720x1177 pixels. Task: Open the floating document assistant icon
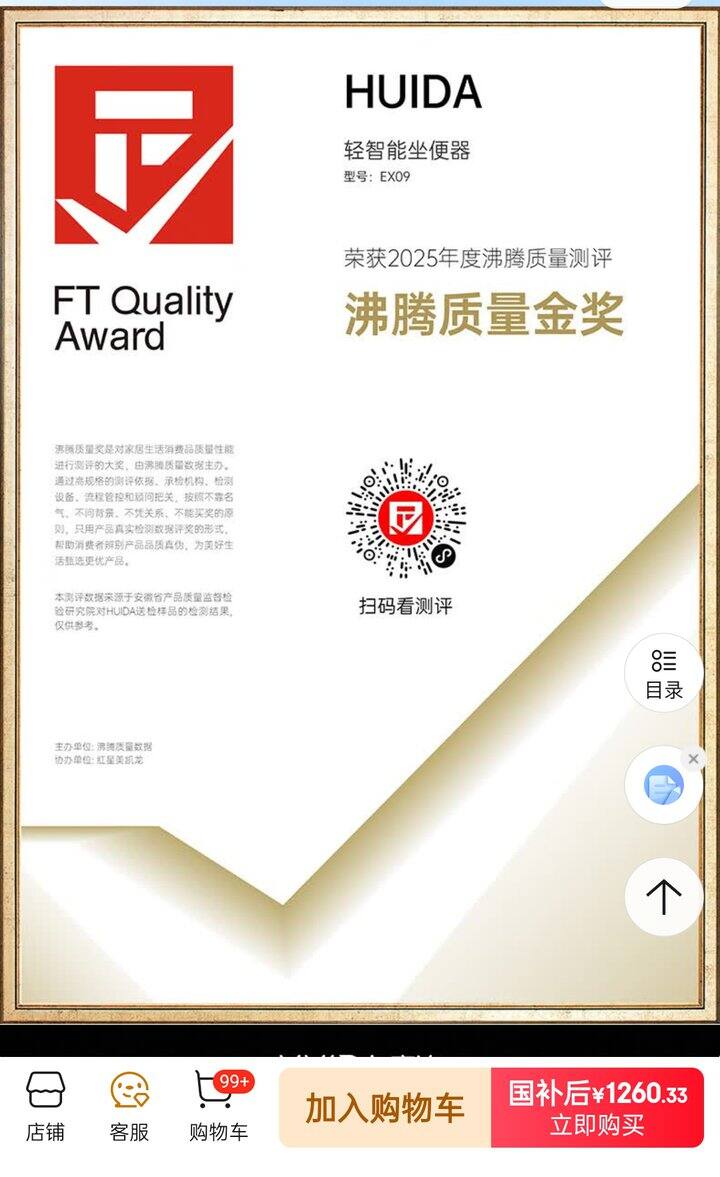(x=661, y=787)
